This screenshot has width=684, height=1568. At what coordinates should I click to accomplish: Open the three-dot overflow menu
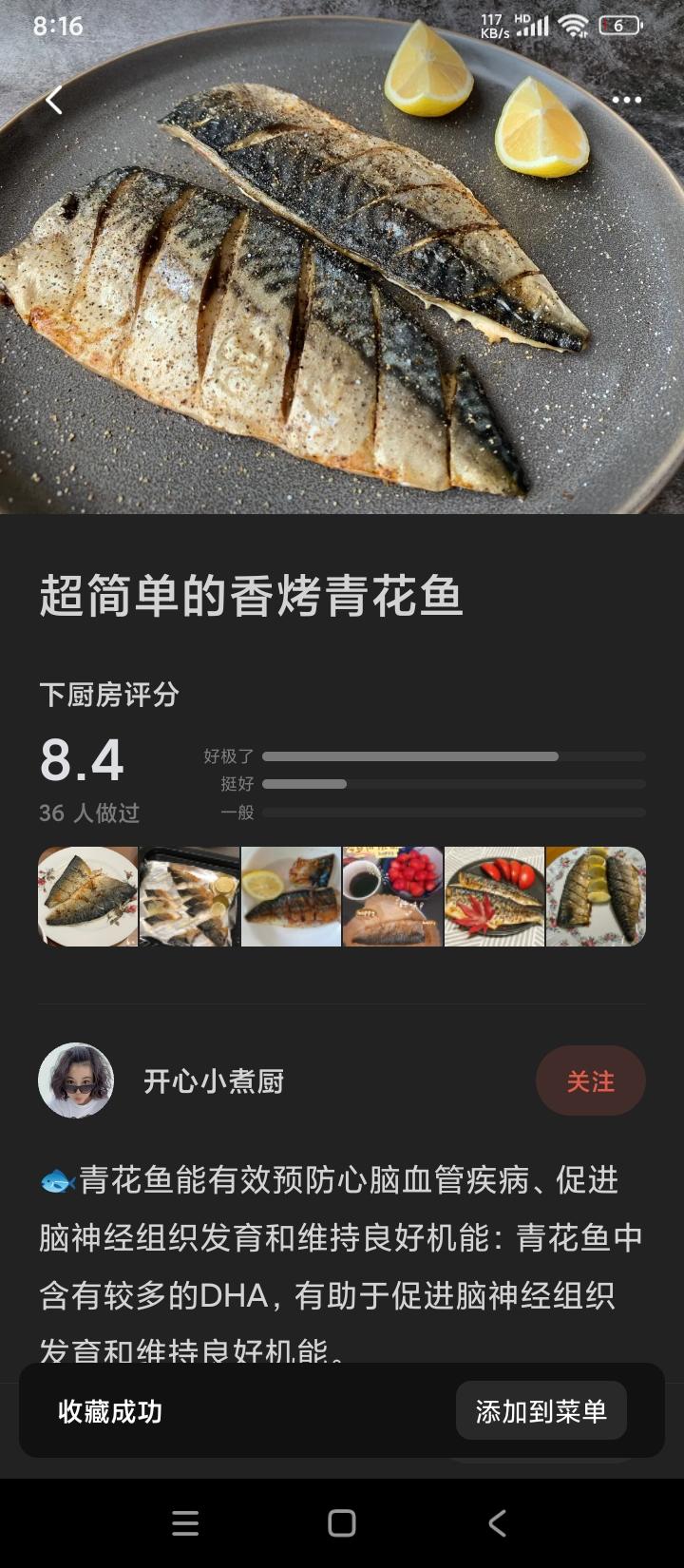click(626, 100)
